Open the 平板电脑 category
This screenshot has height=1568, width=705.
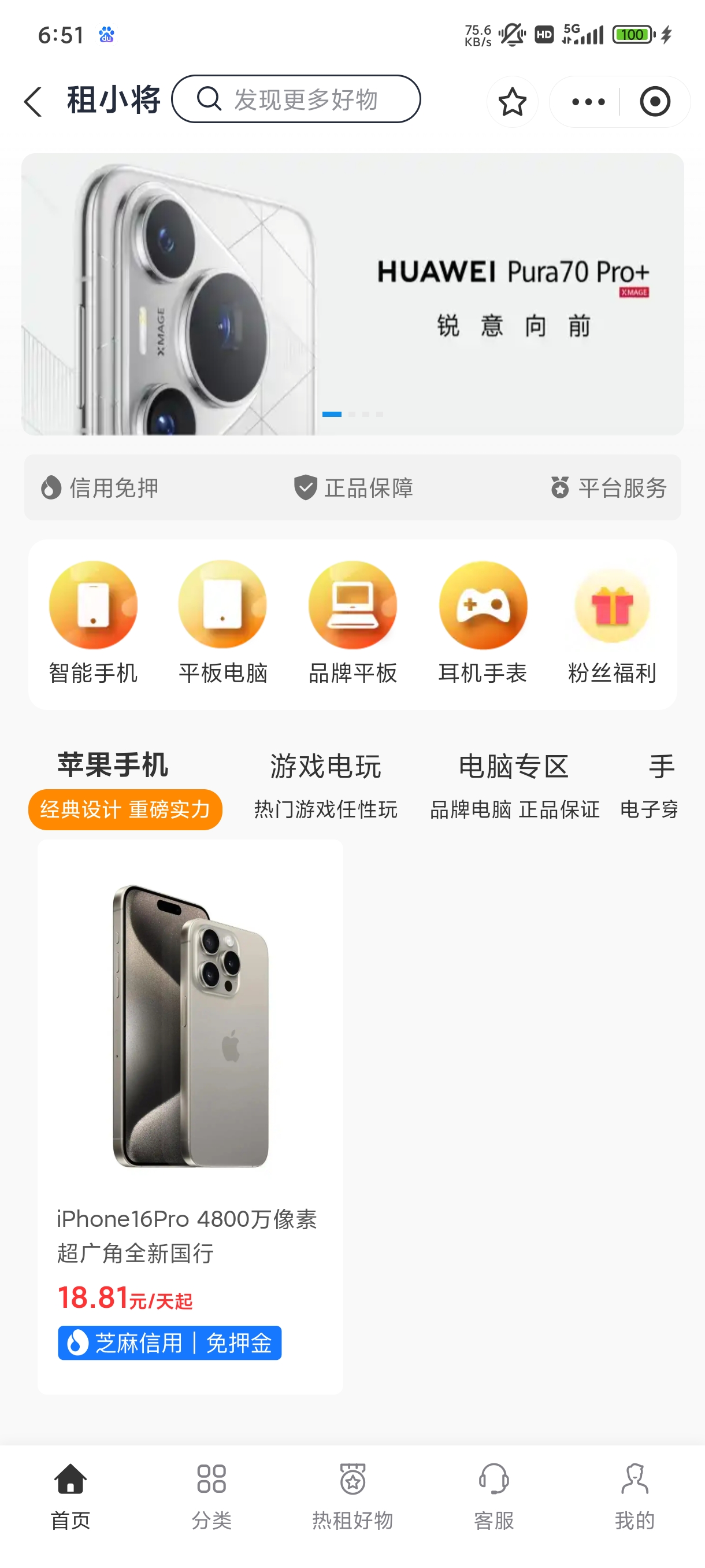[x=222, y=623]
